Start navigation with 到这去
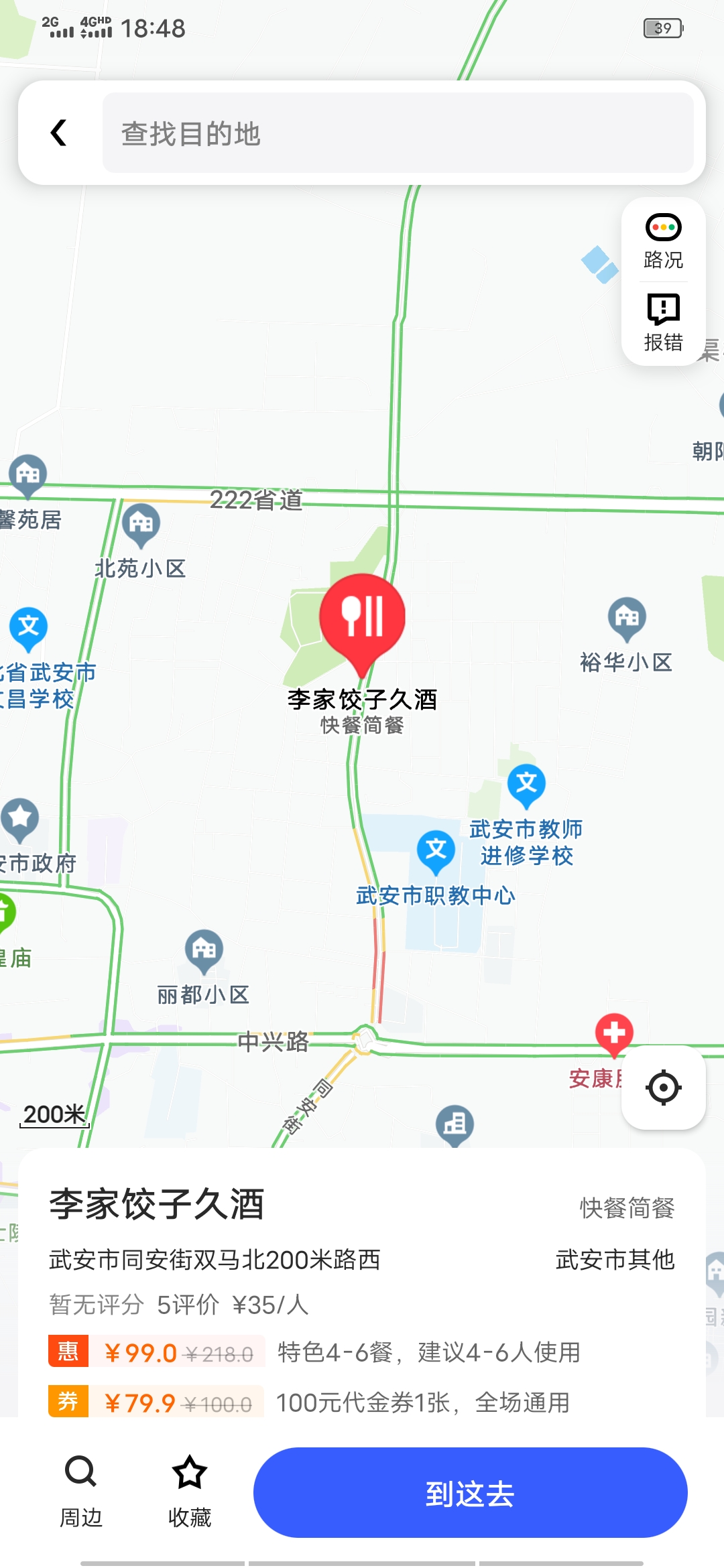This screenshot has width=724, height=1568. pos(470,1493)
